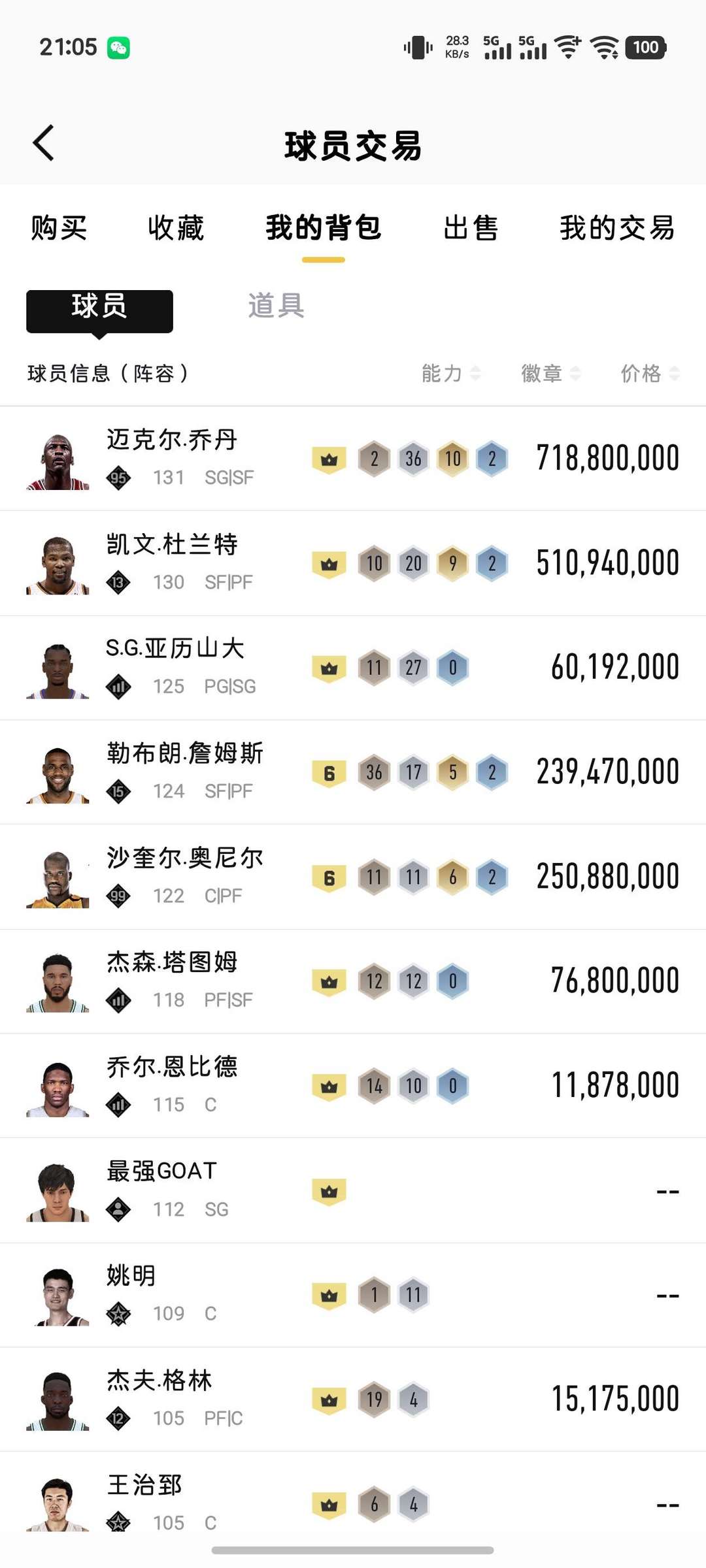Screen dimensions: 706x1568
Task: Sort players by 能力
Action: click(451, 374)
